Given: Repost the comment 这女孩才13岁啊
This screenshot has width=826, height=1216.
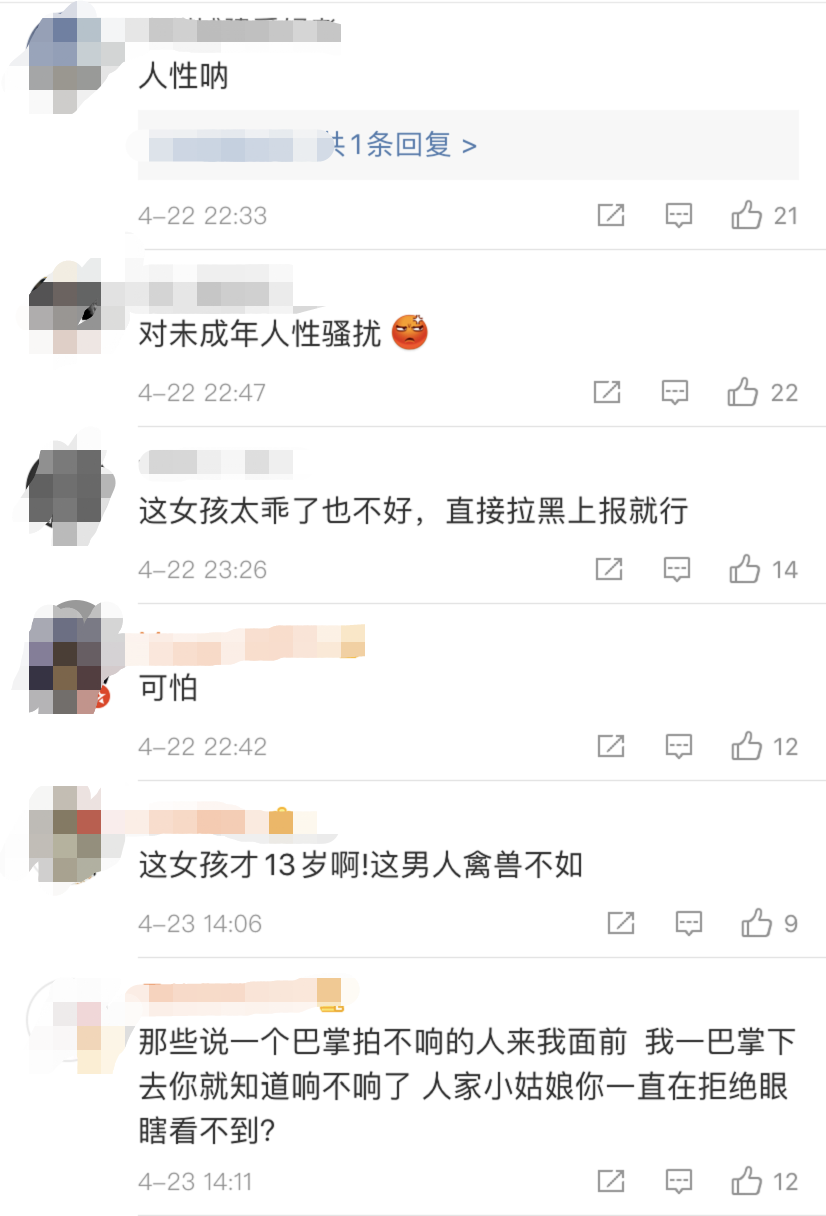Looking at the screenshot, I should point(621,923).
